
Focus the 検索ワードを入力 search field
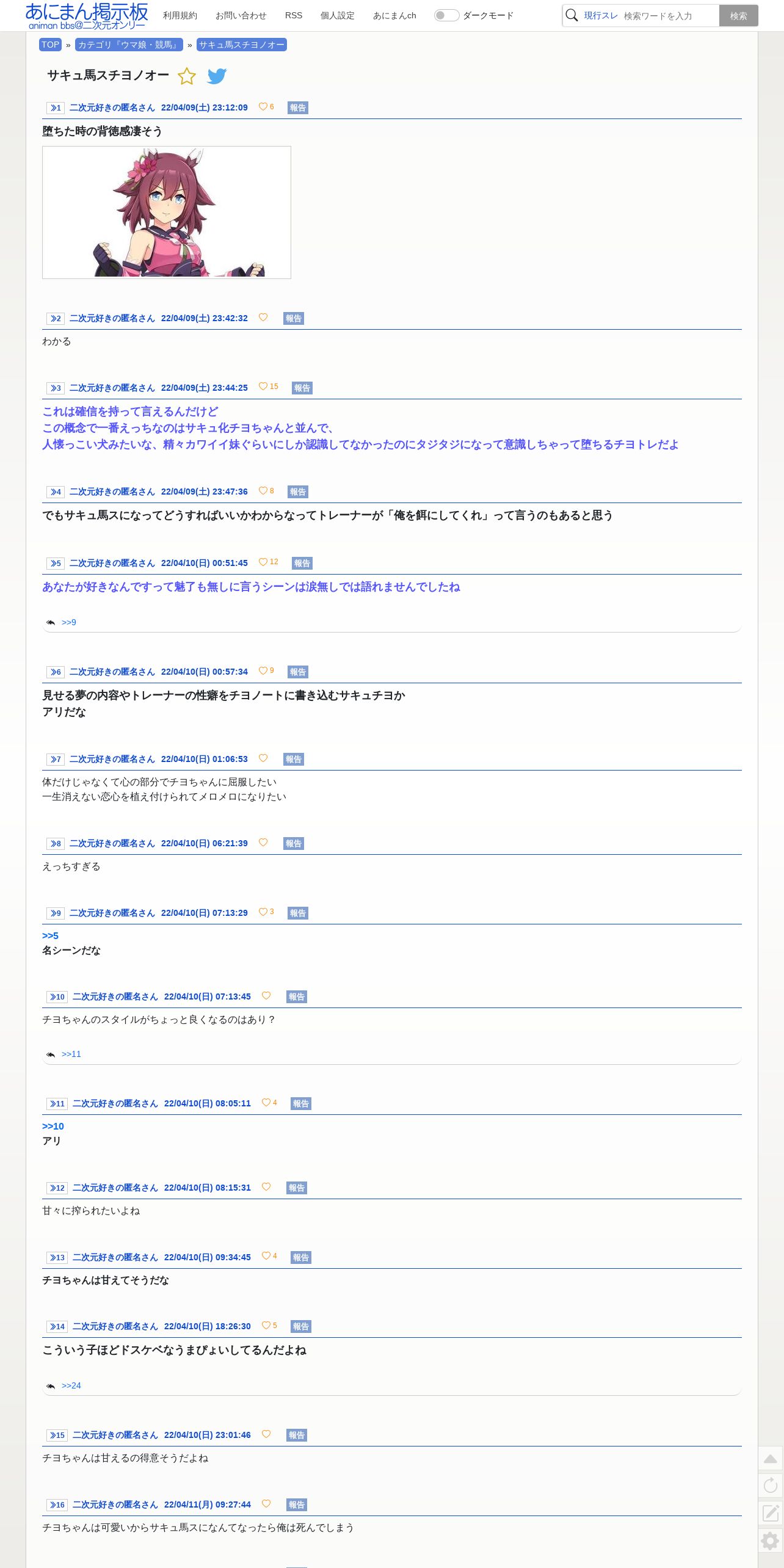pyautogui.click(x=670, y=16)
